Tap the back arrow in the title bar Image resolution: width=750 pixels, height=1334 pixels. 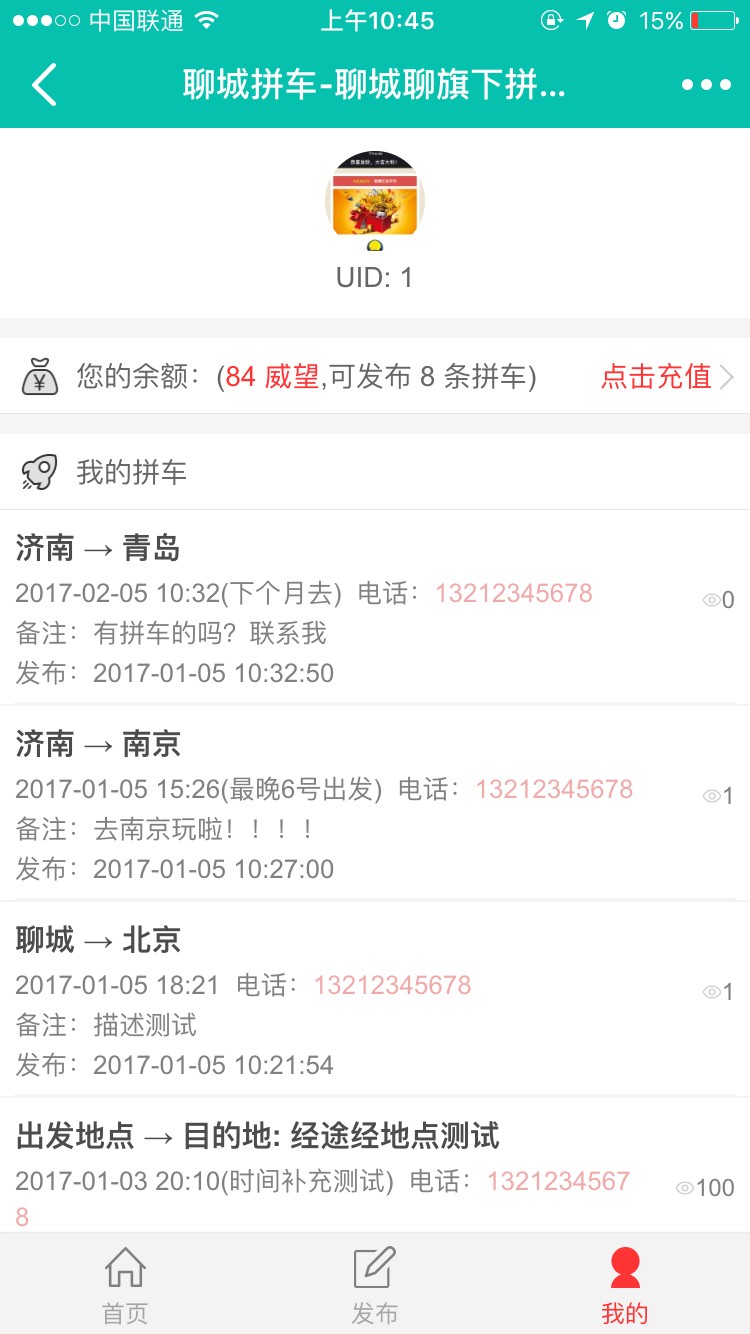42,85
